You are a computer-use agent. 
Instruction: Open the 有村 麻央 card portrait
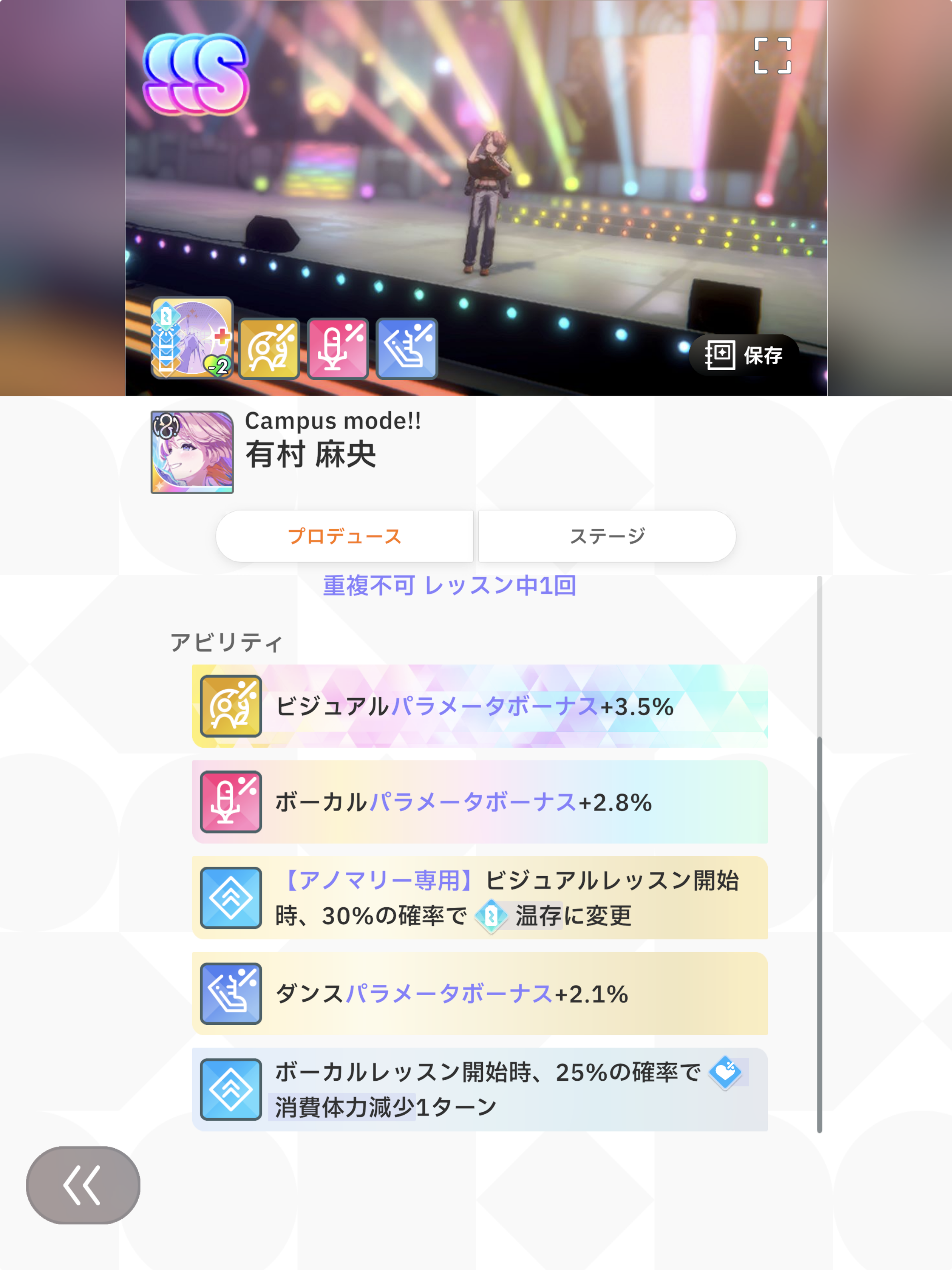(x=192, y=452)
